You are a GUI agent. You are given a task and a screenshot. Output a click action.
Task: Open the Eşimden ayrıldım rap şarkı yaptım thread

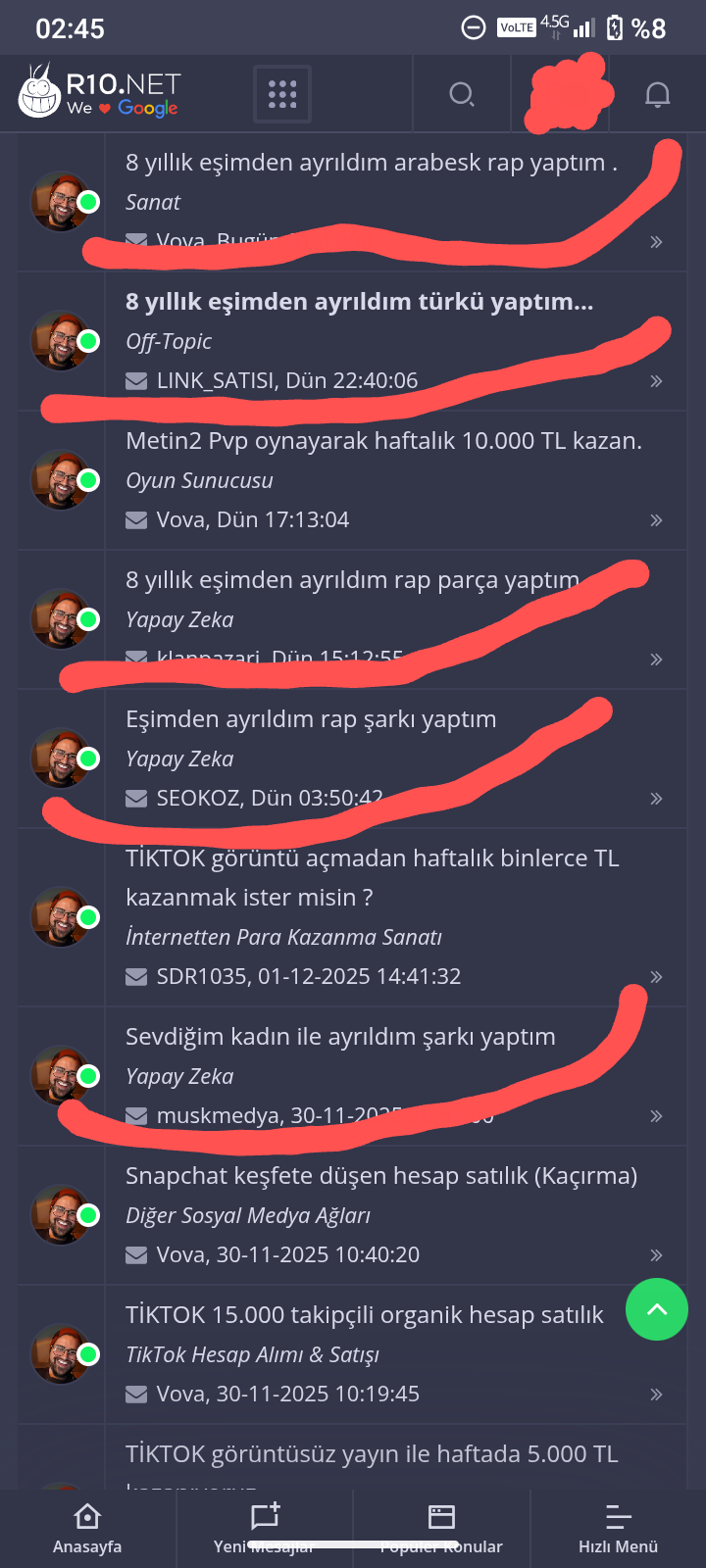coord(311,719)
